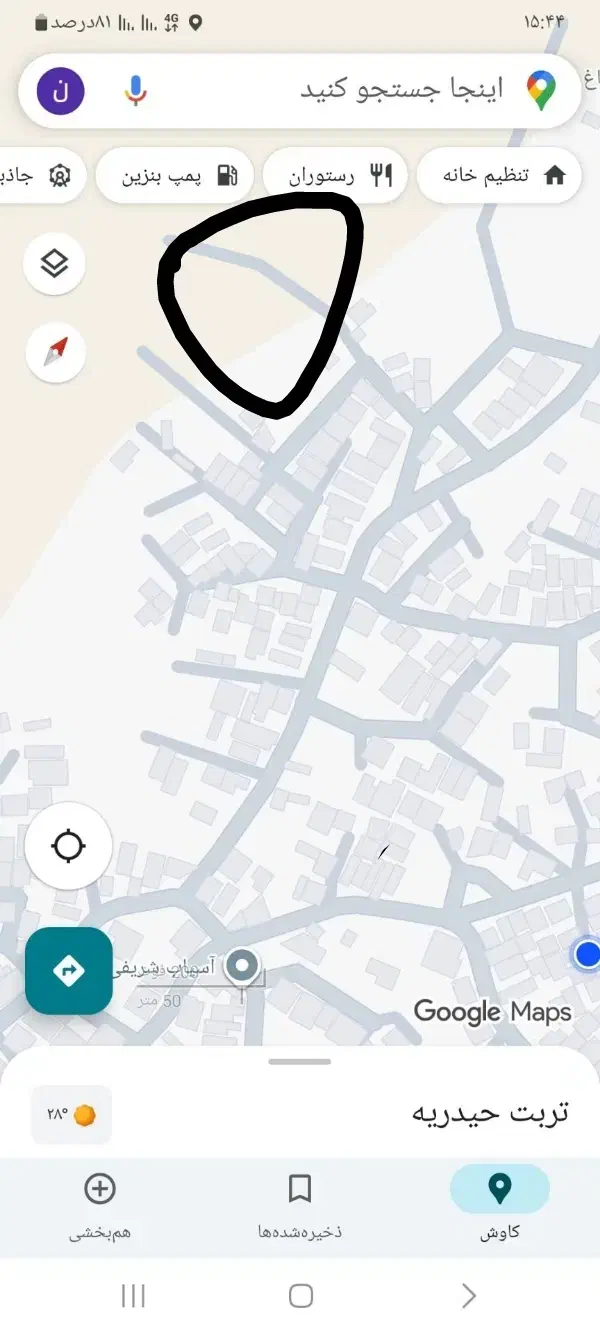The width and height of the screenshot is (600, 1333).
Task: Go to the system home screen
Action: point(300,1296)
